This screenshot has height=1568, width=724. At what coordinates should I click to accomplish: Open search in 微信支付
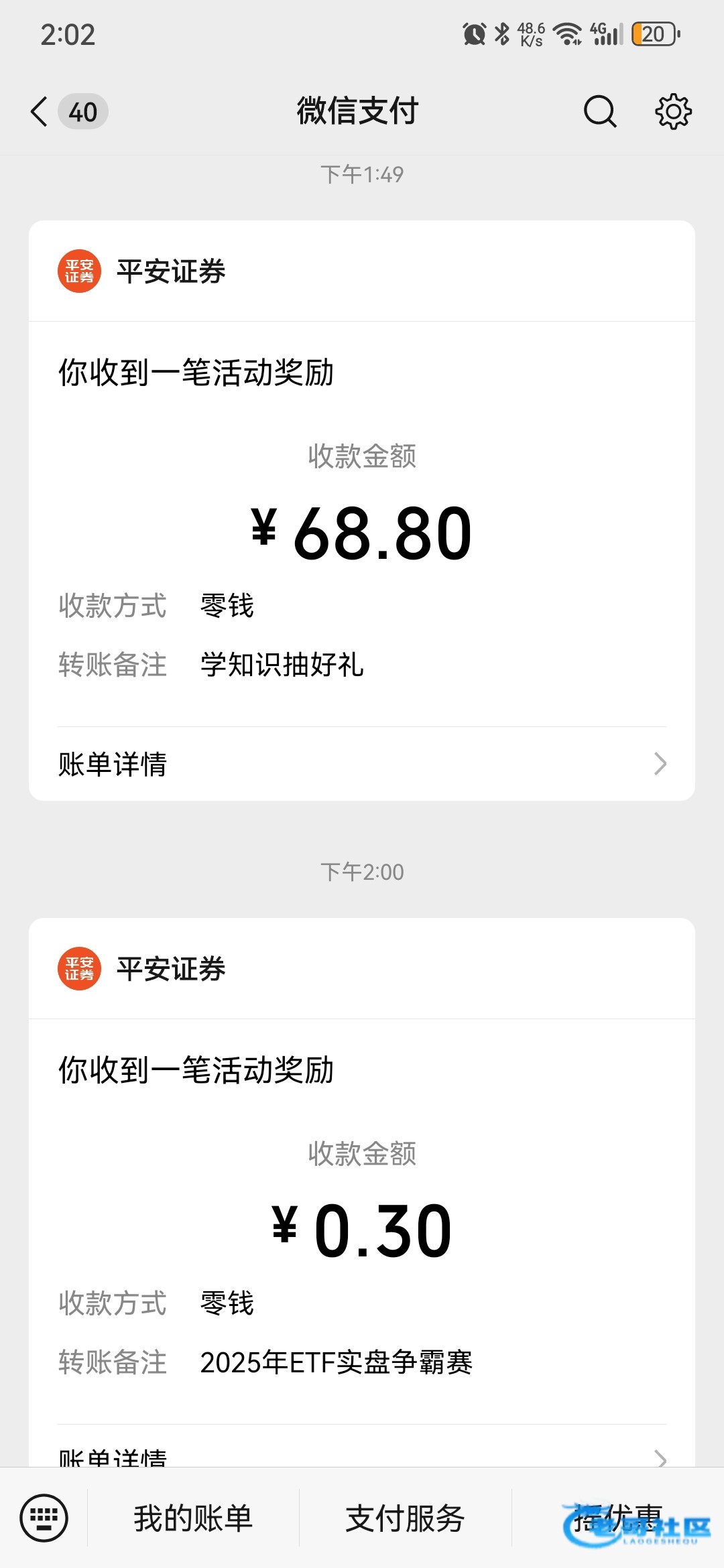pyautogui.click(x=599, y=111)
